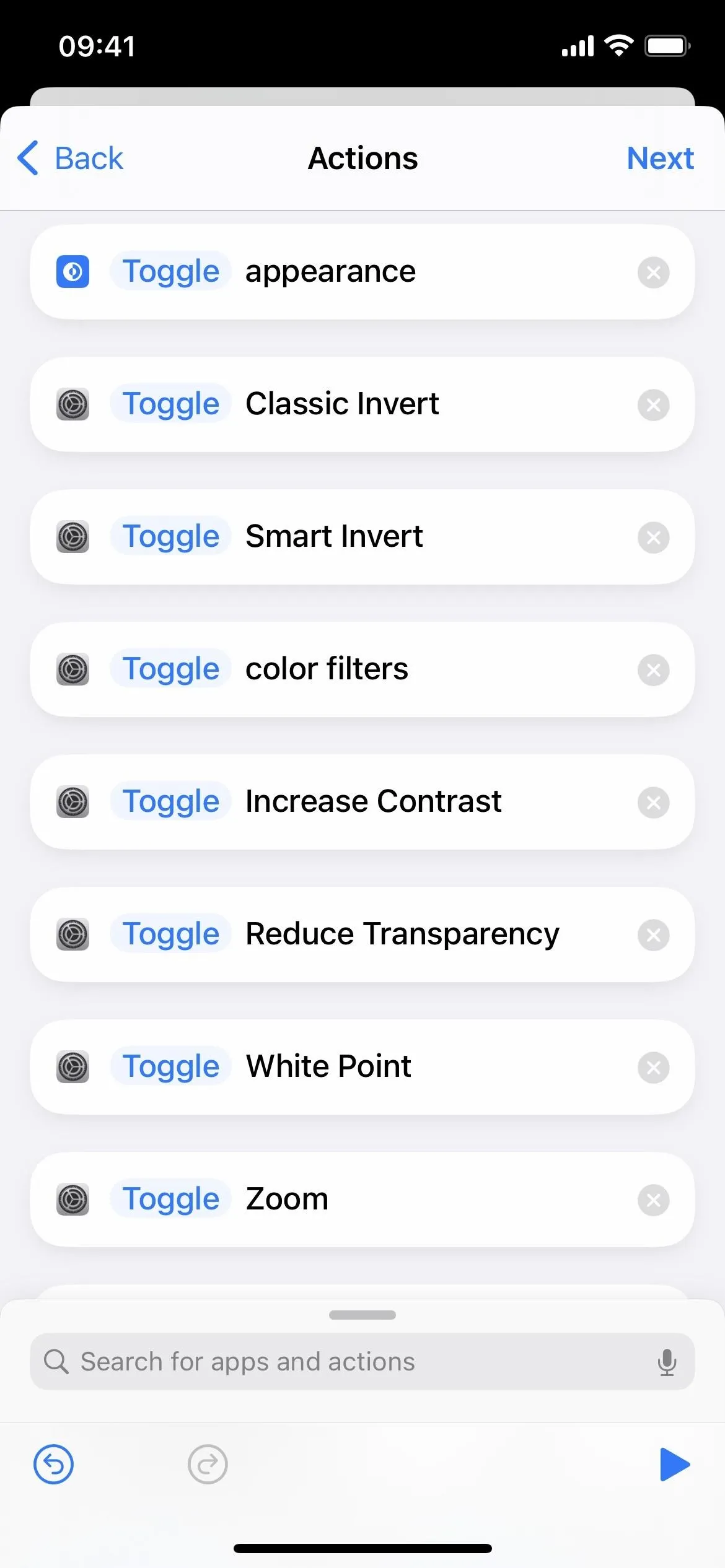Search for apps and actions
Viewport: 725px width, 1568px height.
[362, 1361]
